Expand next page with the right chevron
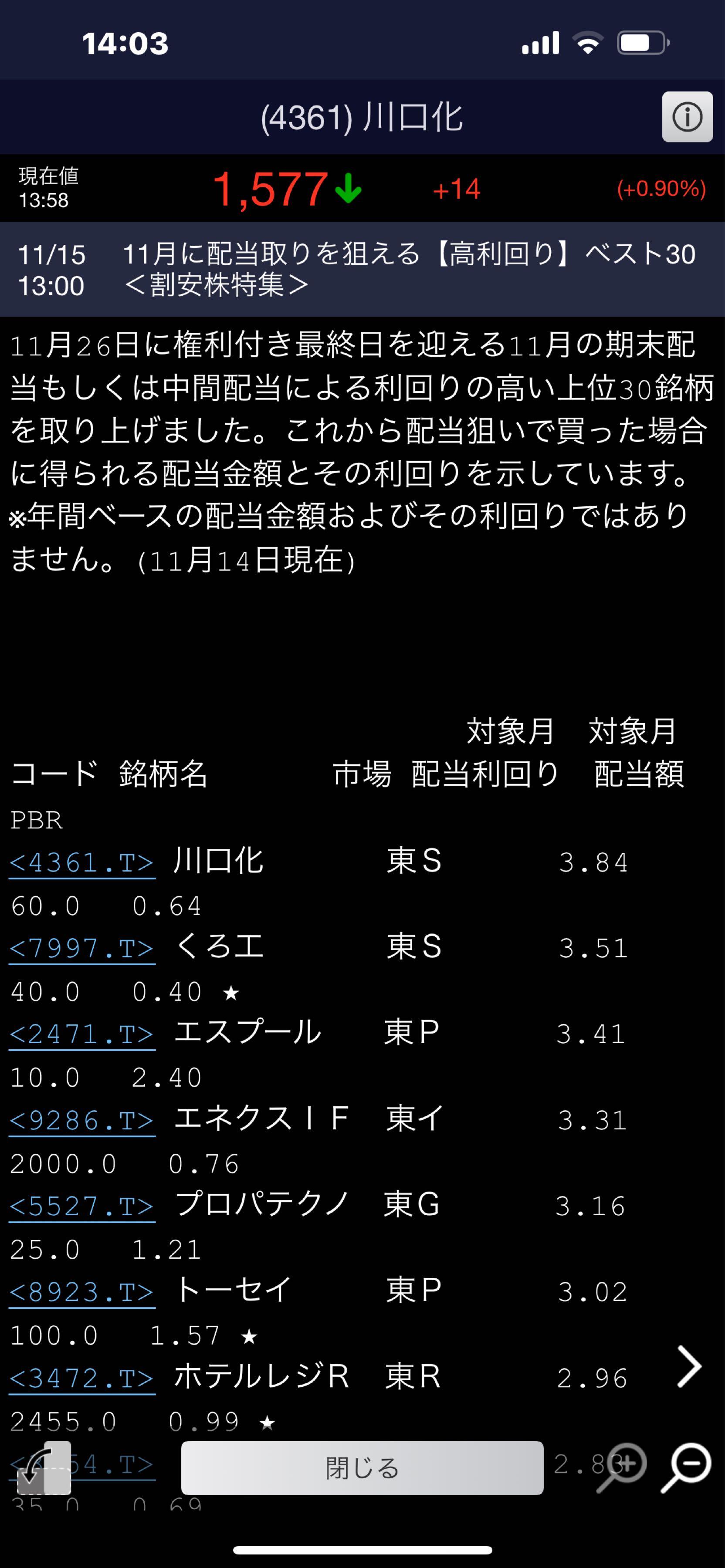This screenshot has width=725, height=1568. 690,1366
